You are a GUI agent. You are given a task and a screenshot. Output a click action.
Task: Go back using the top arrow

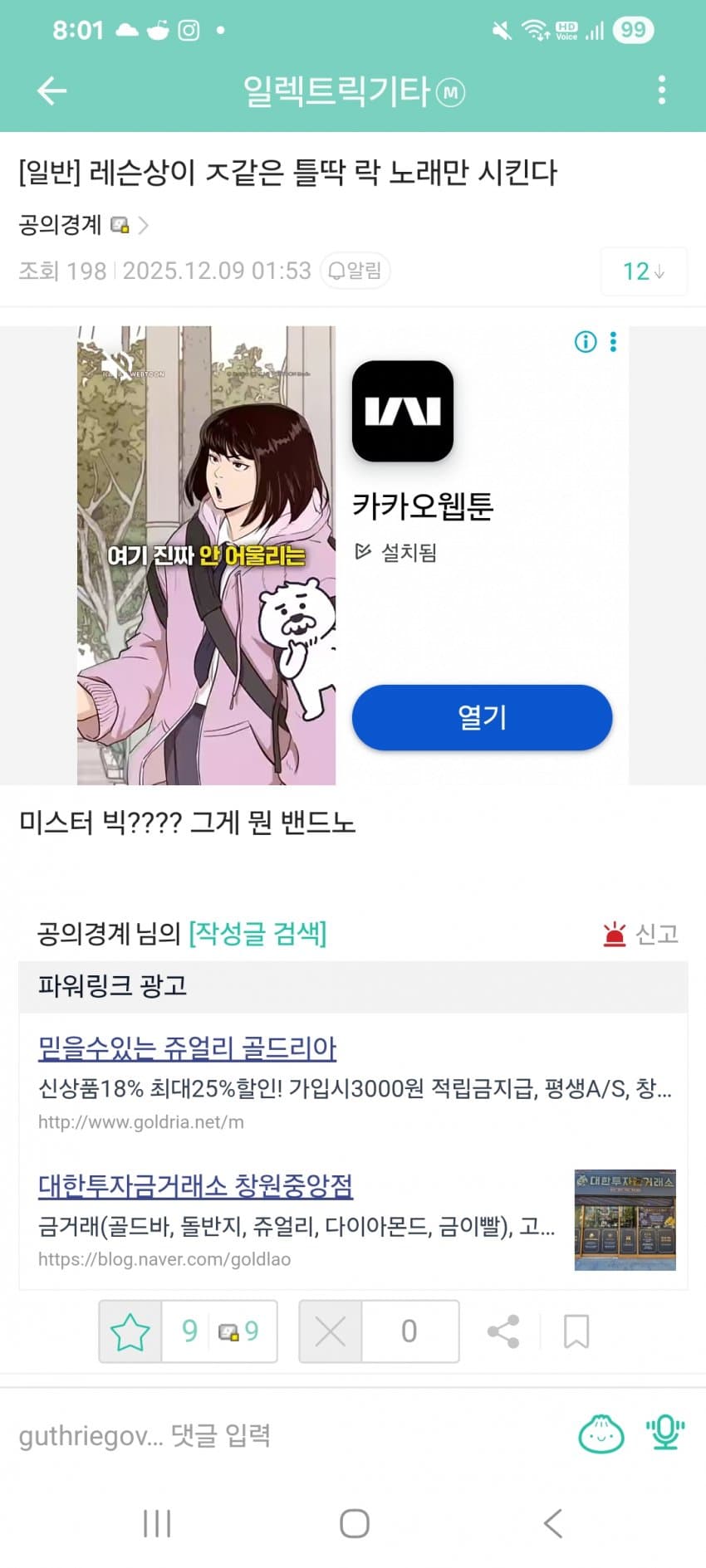click(x=51, y=90)
